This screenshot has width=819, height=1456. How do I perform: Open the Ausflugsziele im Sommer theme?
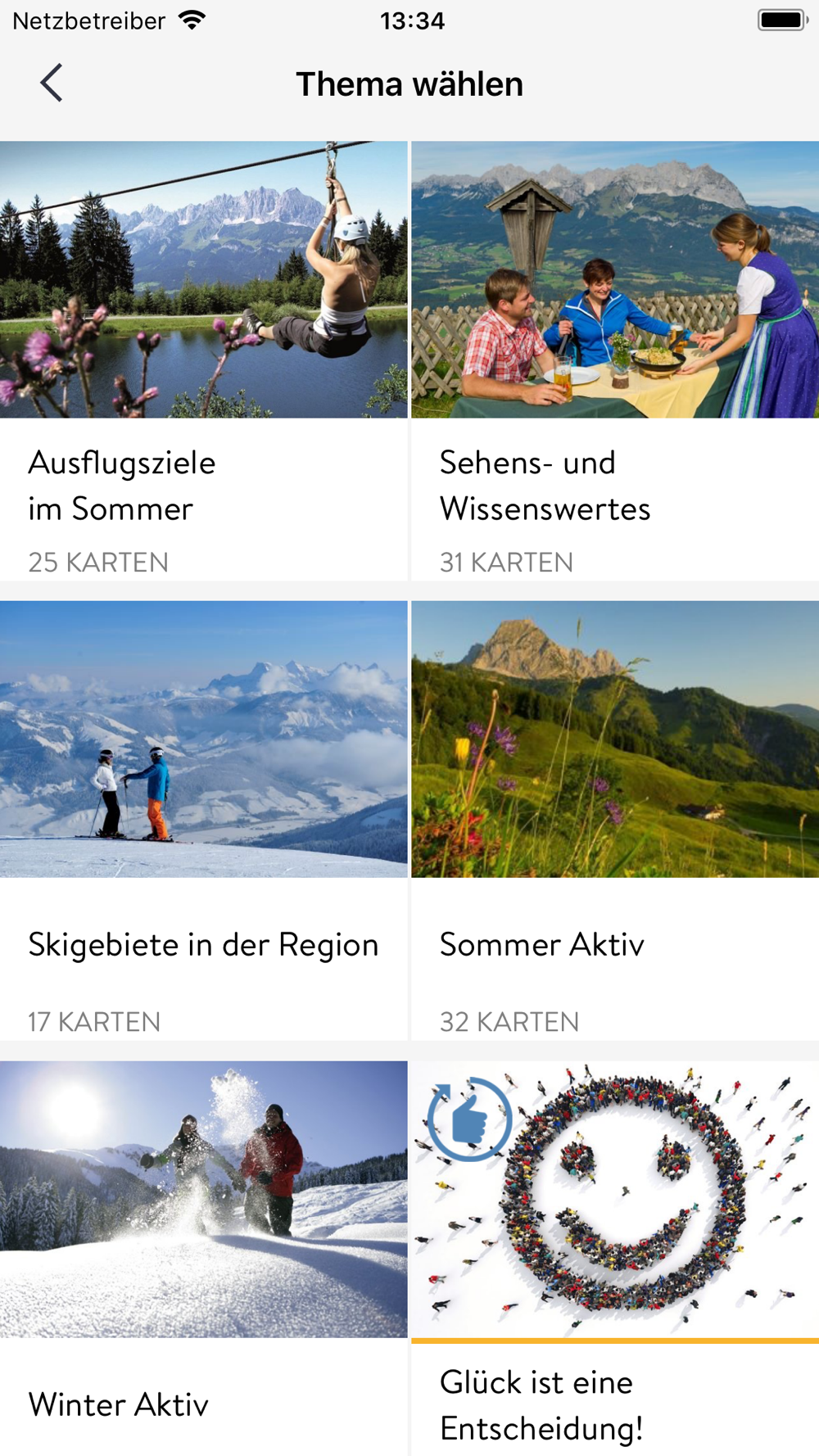point(203,361)
